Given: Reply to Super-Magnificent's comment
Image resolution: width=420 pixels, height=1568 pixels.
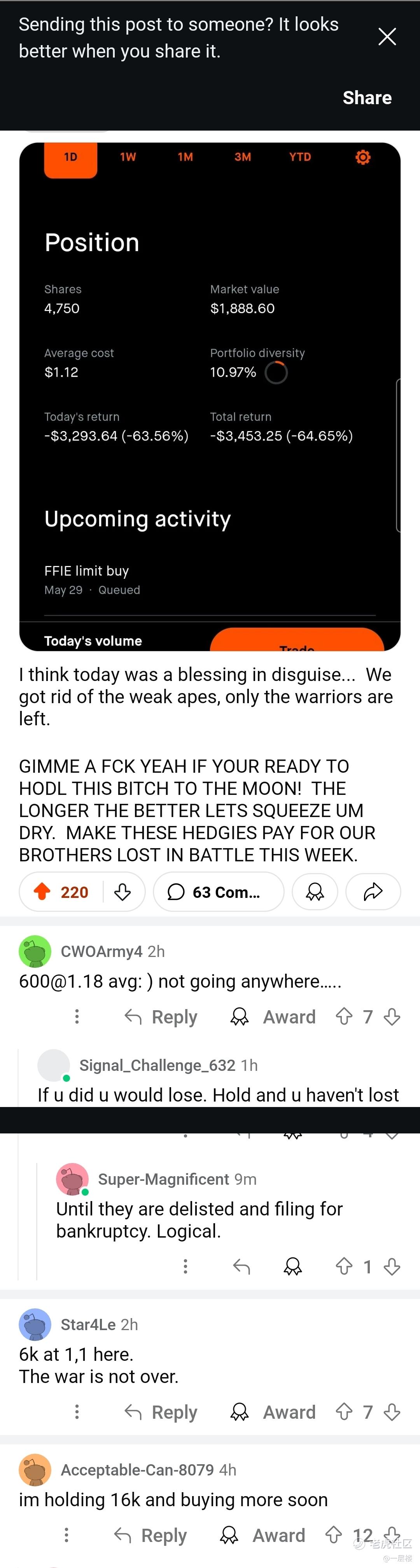Looking at the screenshot, I should click(x=241, y=1267).
